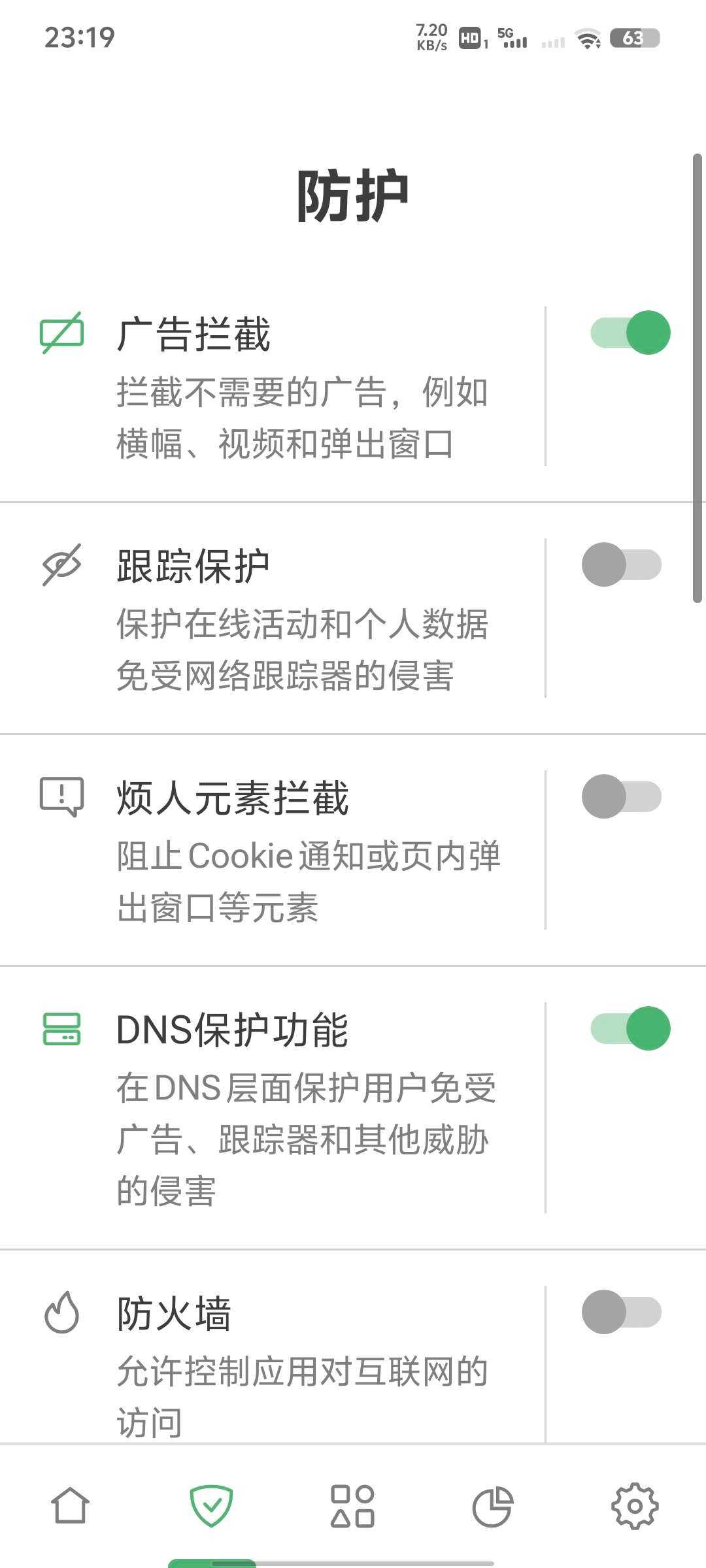This screenshot has height=1568, width=706.
Task: Go to the home tab
Action: [x=70, y=1505]
